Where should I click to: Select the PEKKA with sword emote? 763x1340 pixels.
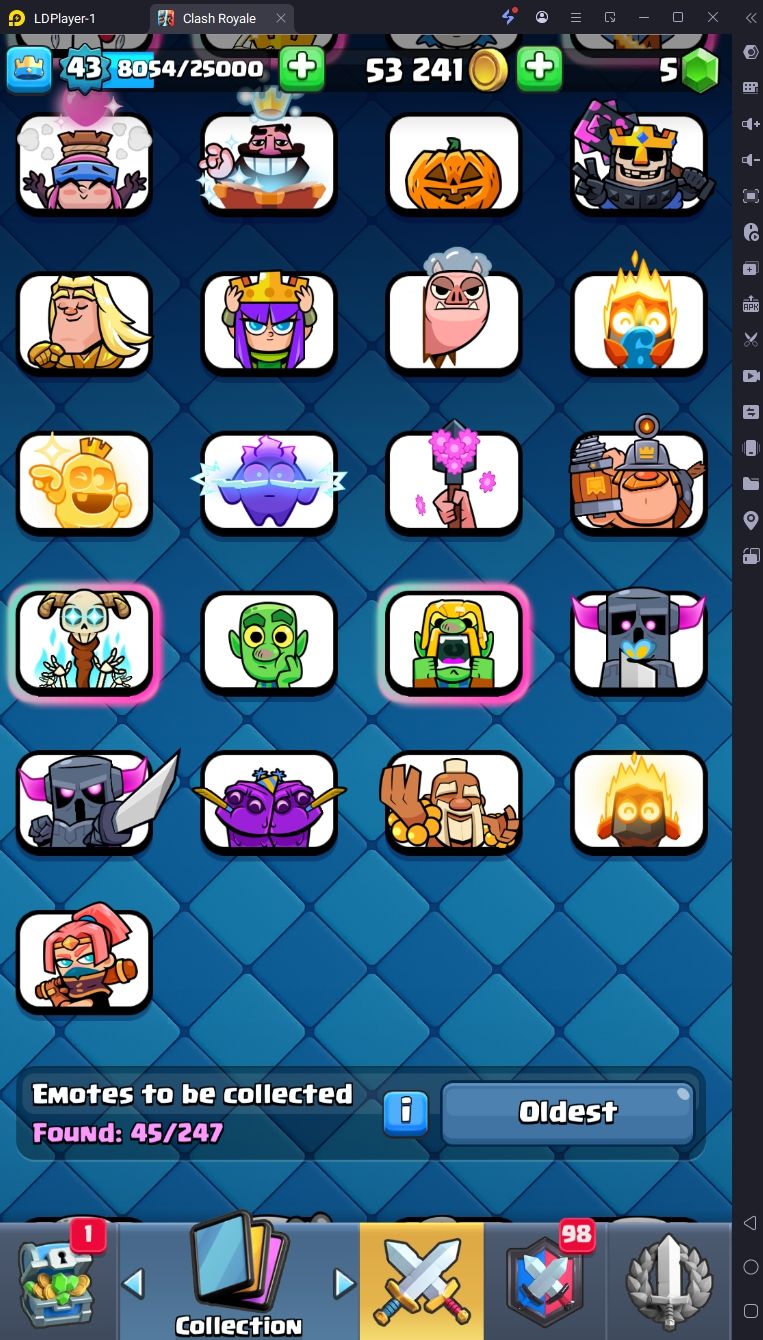coord(95,800)
